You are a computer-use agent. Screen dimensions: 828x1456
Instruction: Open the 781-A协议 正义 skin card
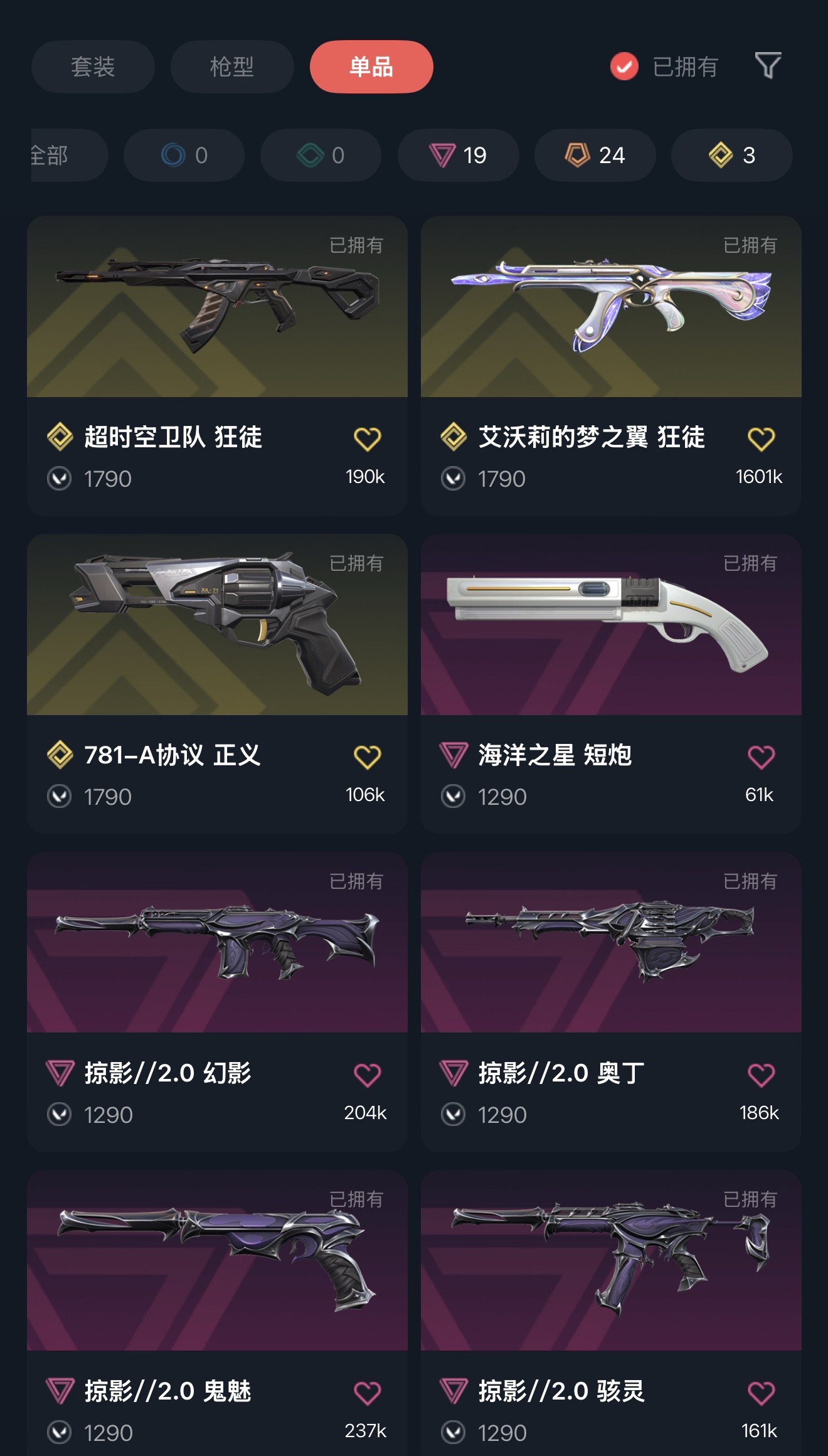tap(217, 625)
